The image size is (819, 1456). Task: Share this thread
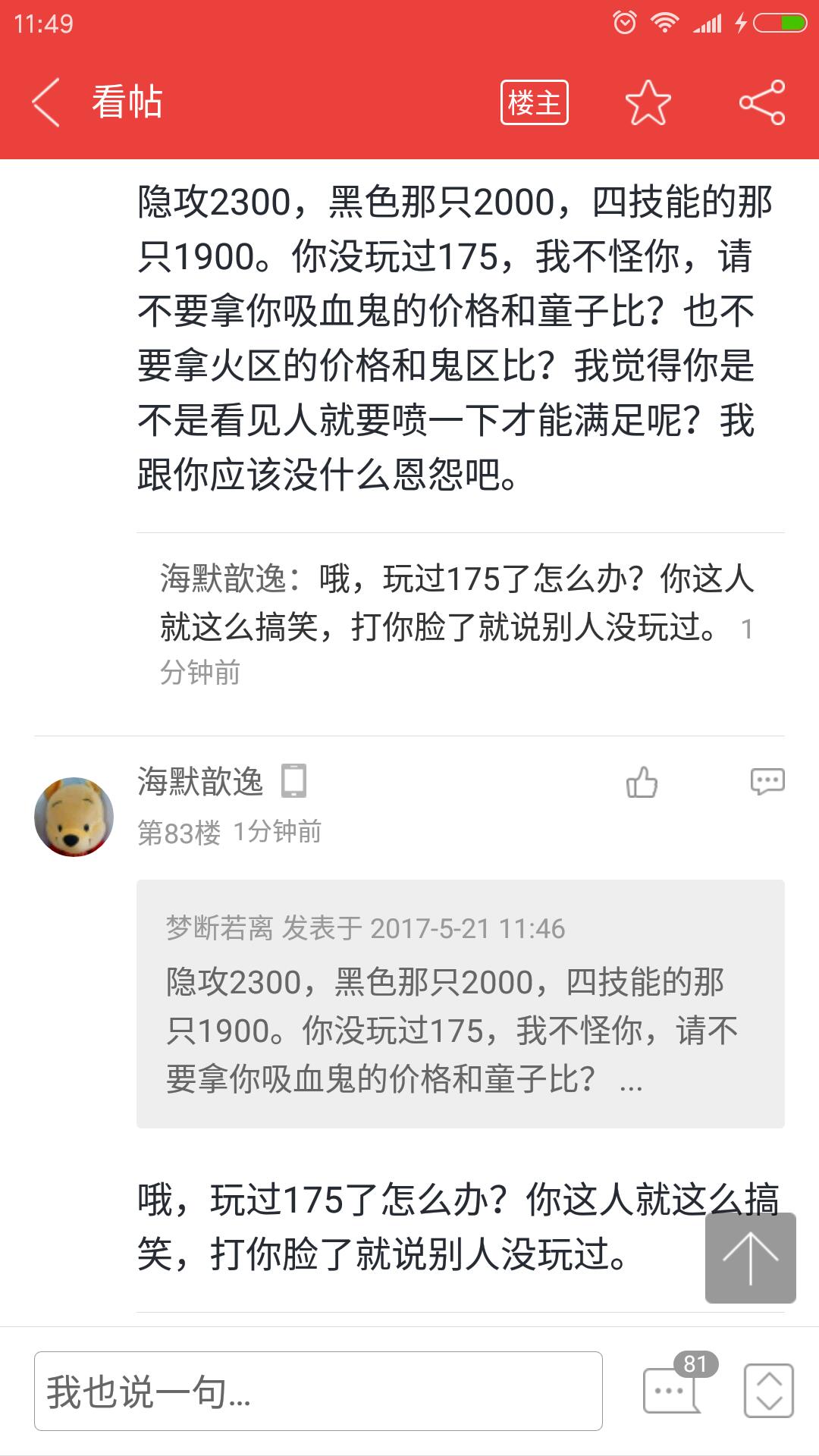[x=761, y=102]
